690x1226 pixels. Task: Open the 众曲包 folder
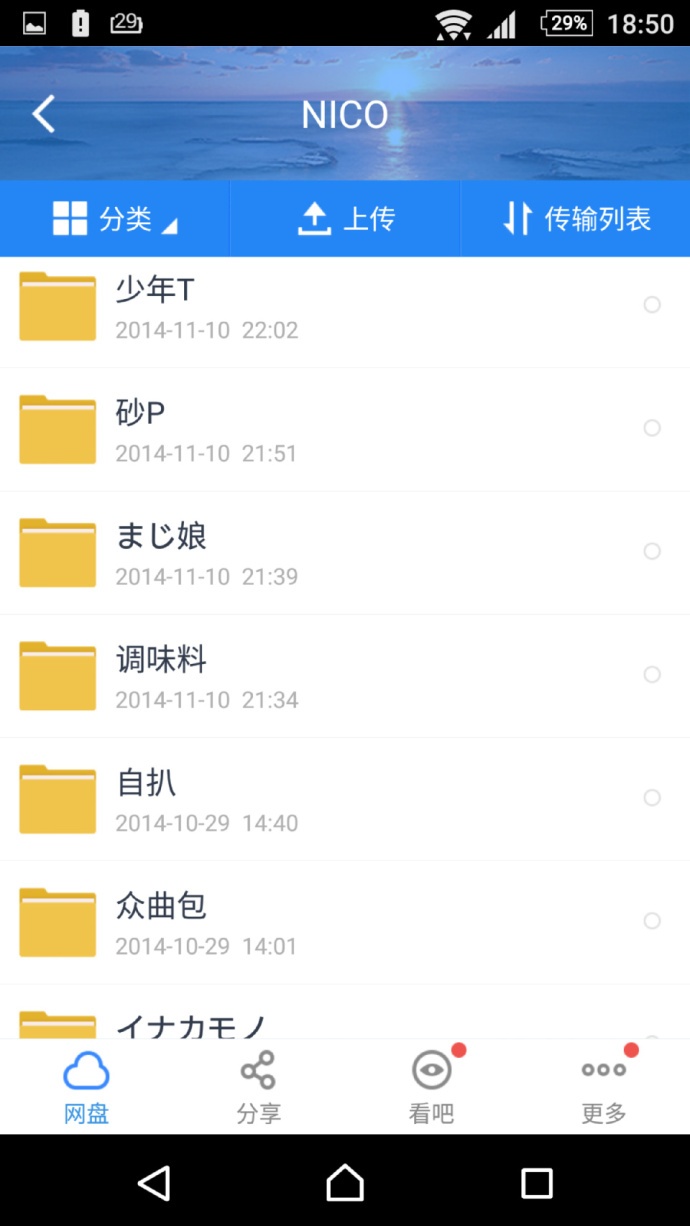[x=300, y=921]
